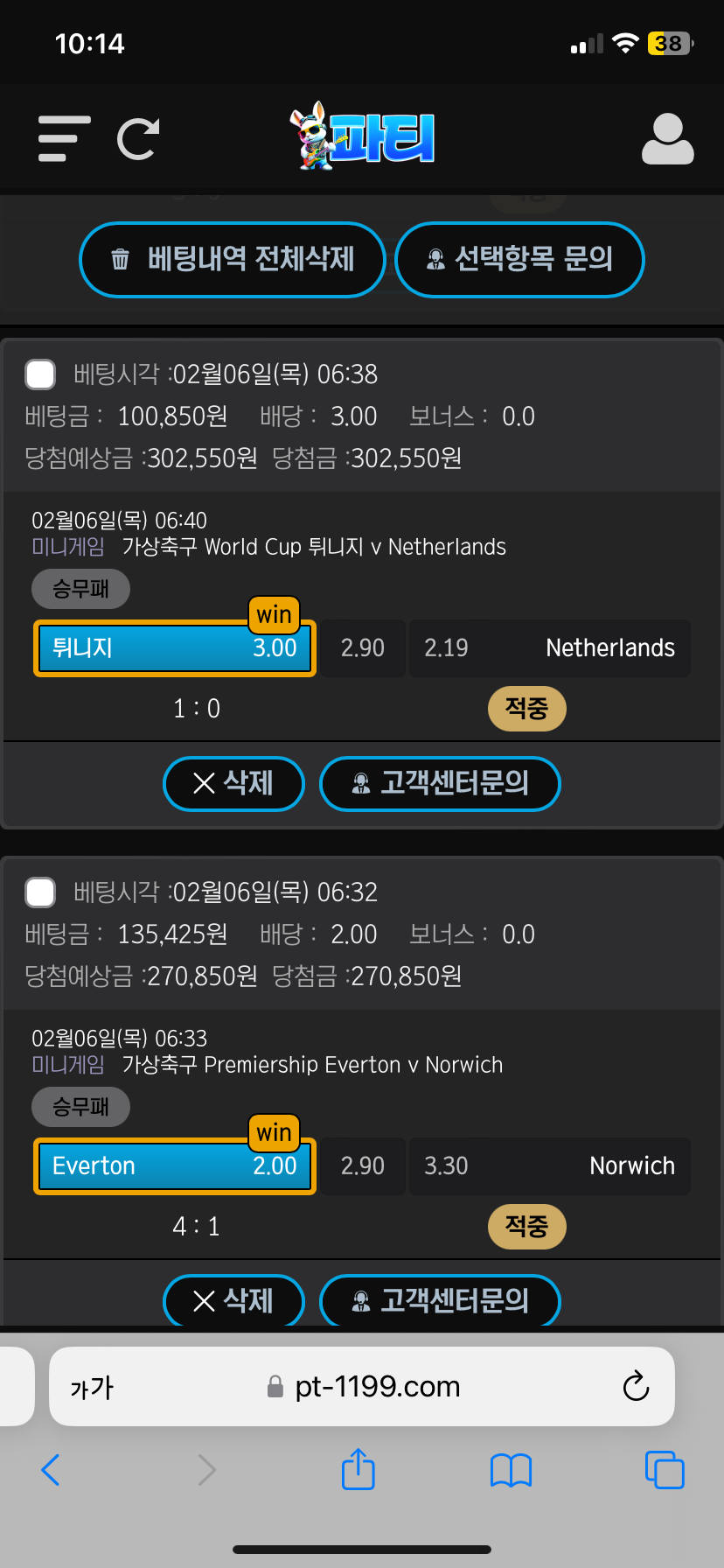
Task: Tap 고객센터문의 under the 튀니지 bet
Action: click(x=440, y=783)
